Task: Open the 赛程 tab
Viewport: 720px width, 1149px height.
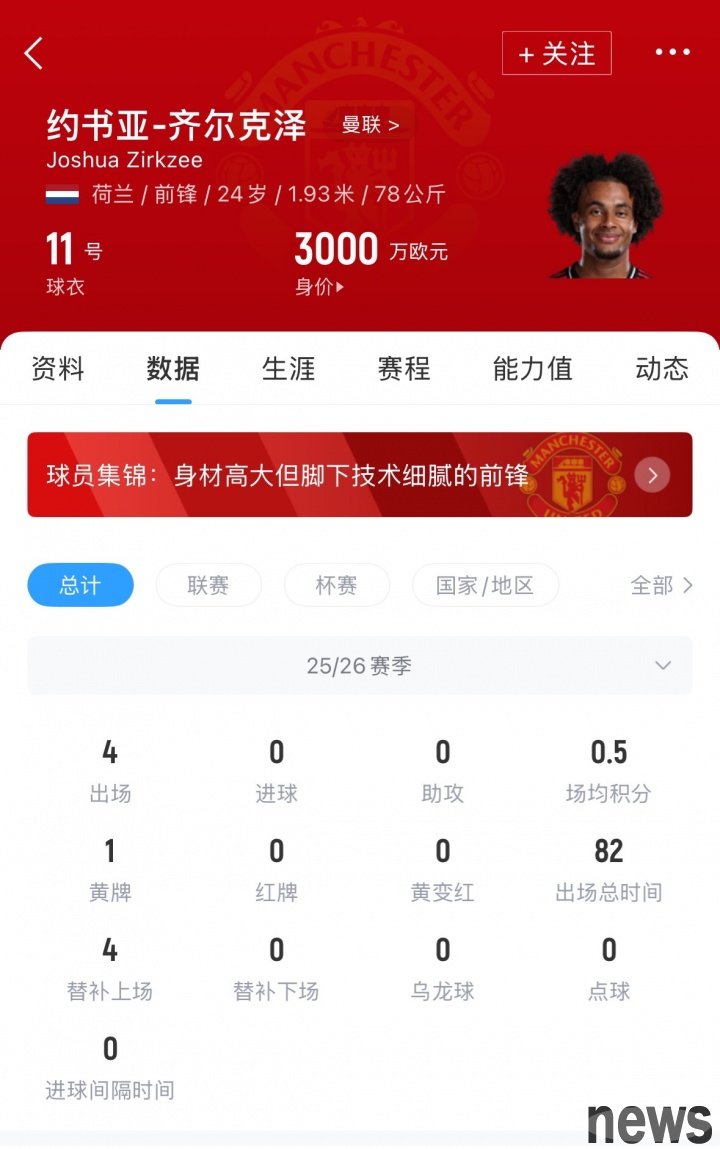Action: point(404,369)
